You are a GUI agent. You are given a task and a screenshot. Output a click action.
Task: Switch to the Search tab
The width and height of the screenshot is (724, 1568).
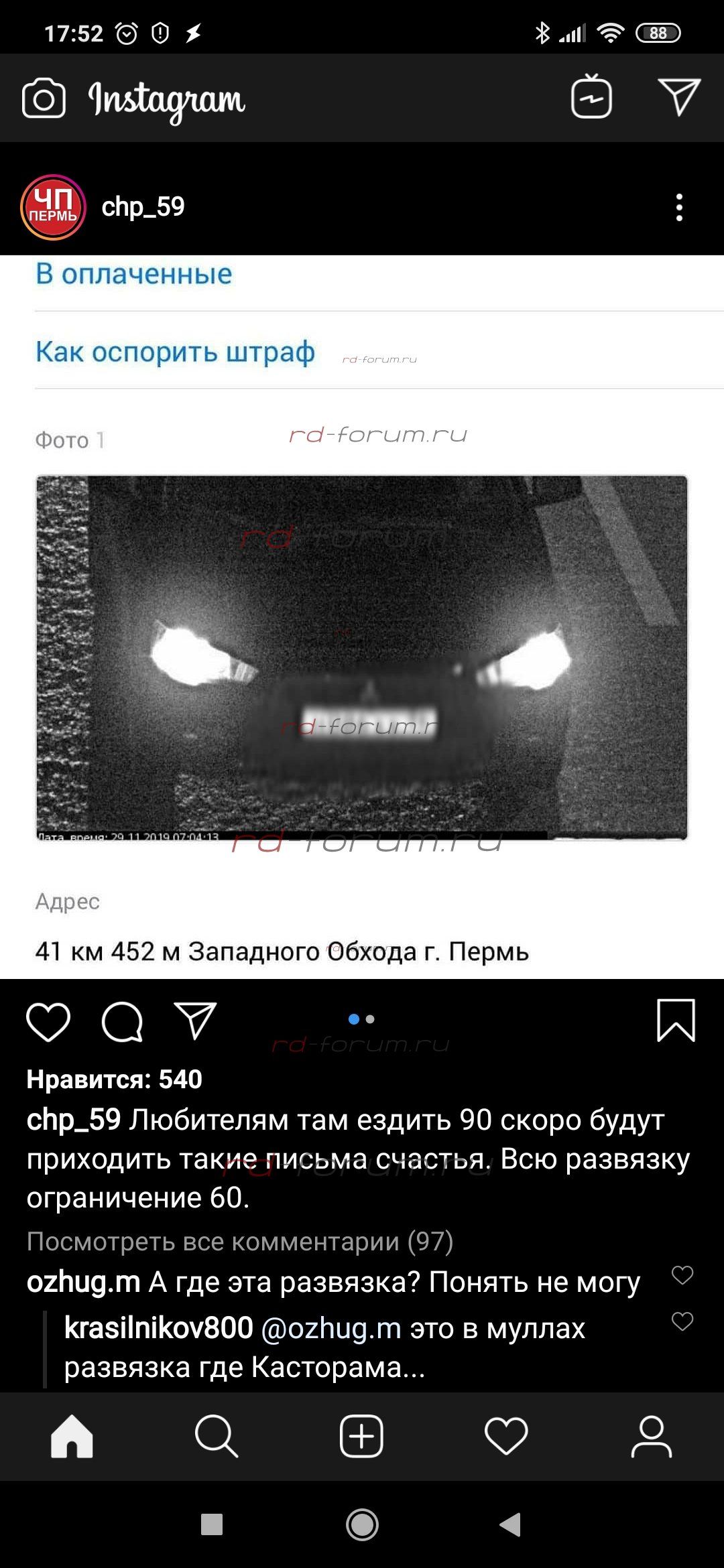217,1436
